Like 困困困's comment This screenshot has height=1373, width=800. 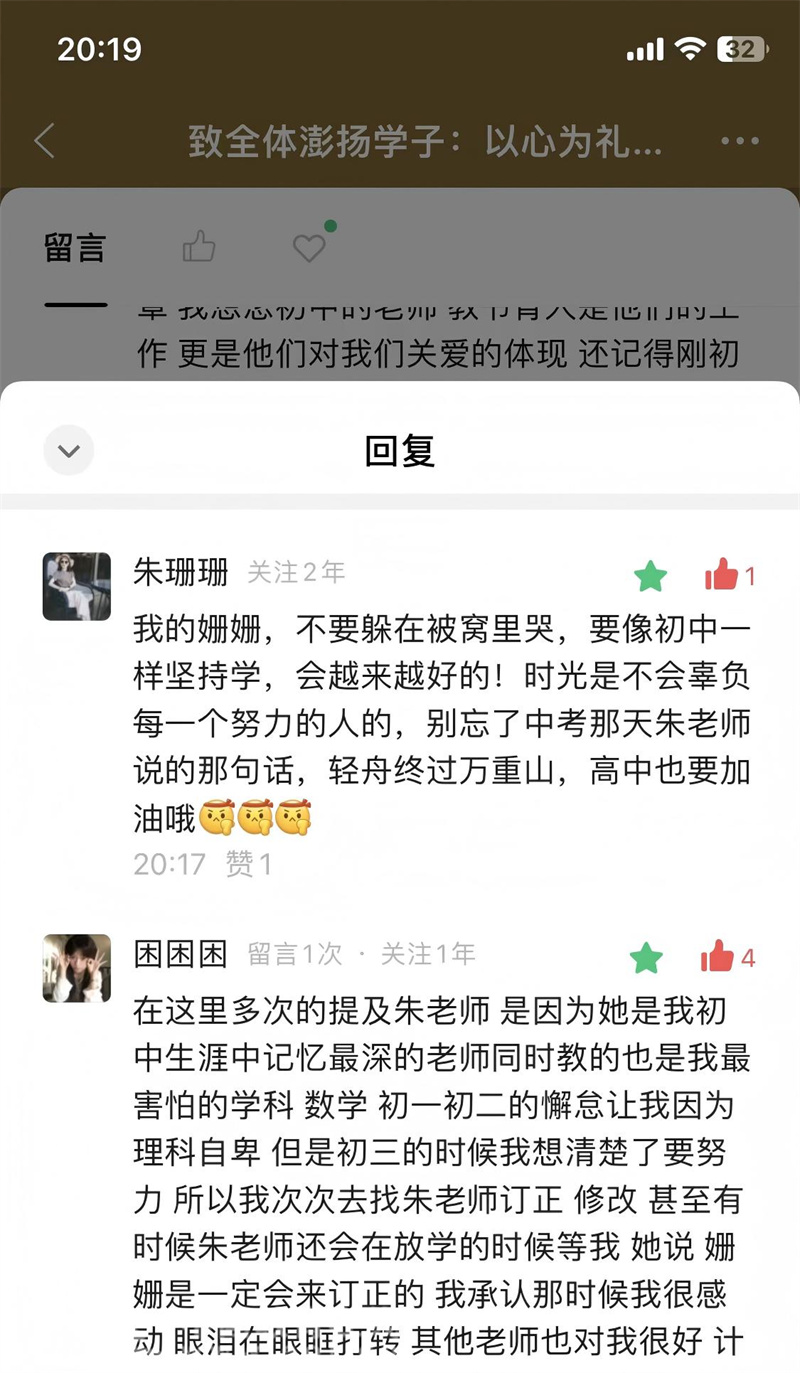(718, 957)
